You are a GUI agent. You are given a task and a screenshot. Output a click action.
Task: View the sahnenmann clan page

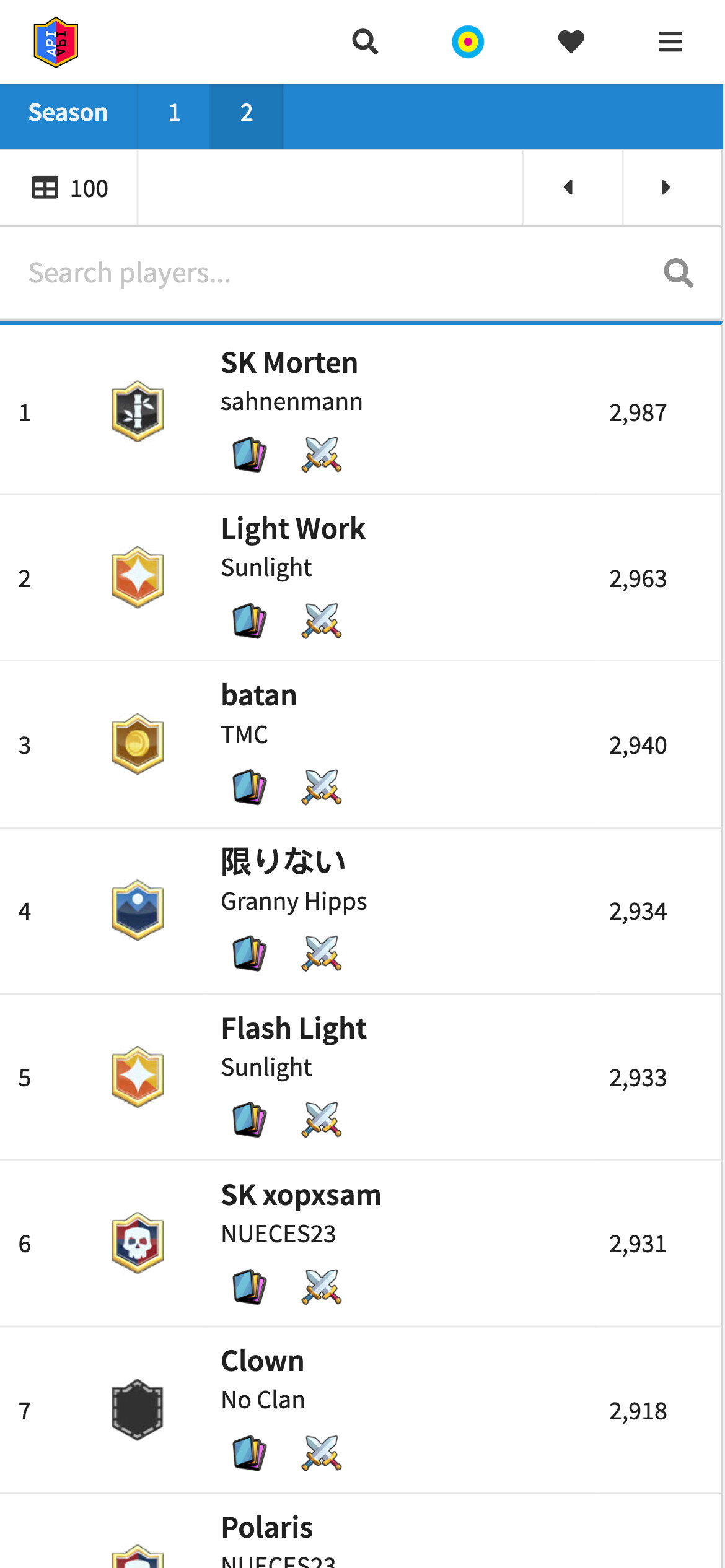coord(291,402)
